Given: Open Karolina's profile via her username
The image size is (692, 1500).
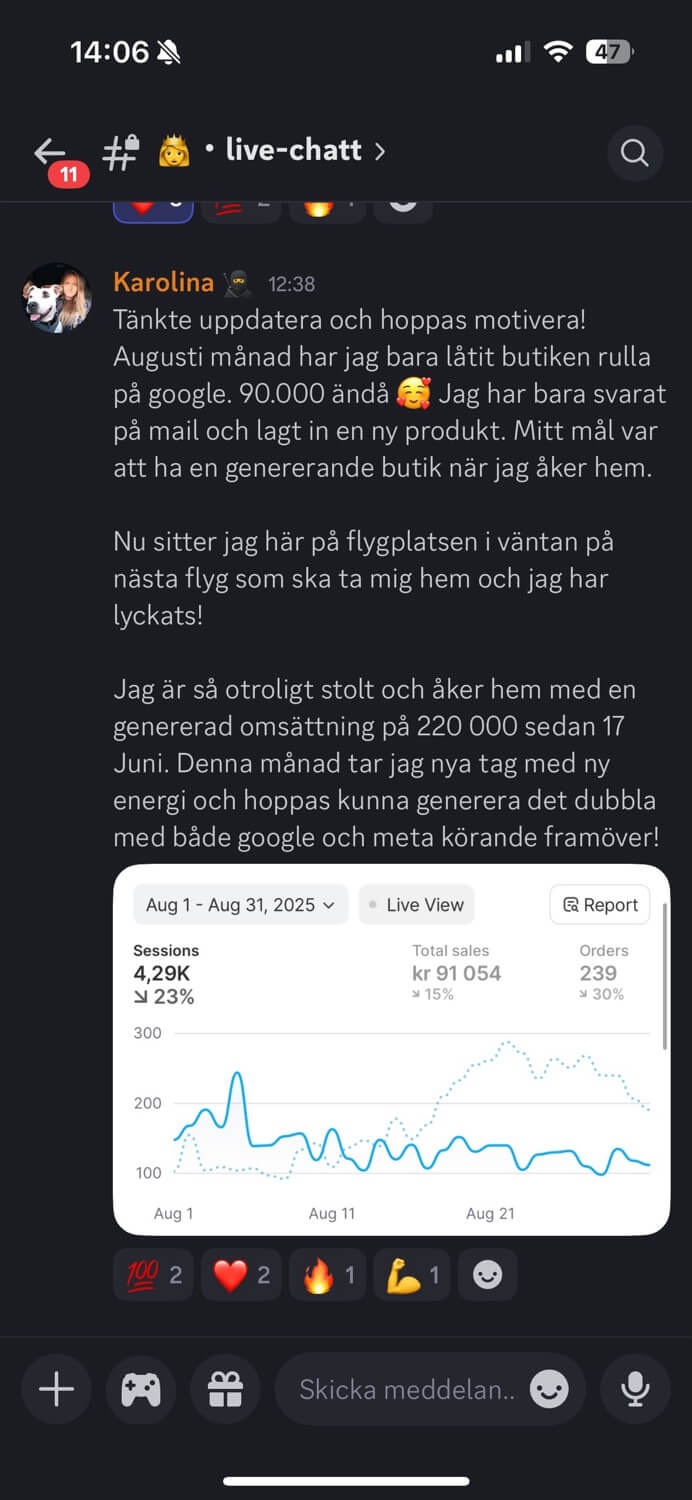Looking at the screenshot, I should point(163,283).
